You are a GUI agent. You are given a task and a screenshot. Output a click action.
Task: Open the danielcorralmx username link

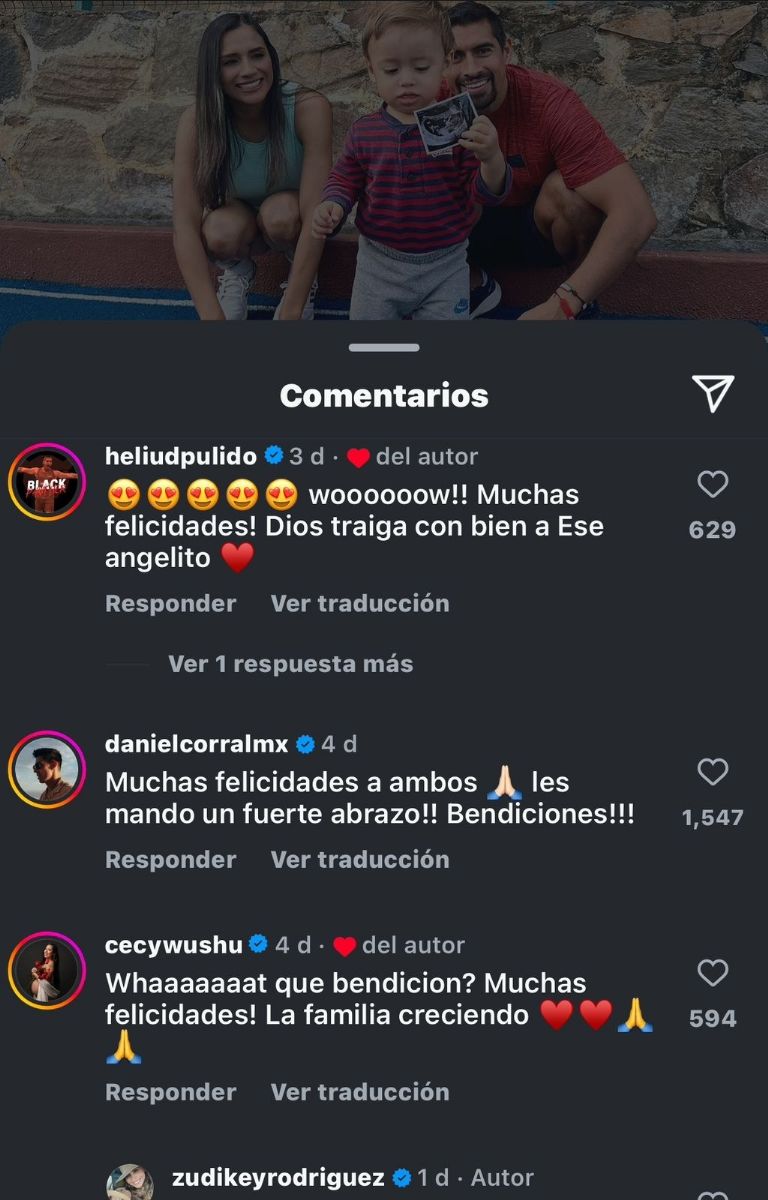[x=196, y=745]
